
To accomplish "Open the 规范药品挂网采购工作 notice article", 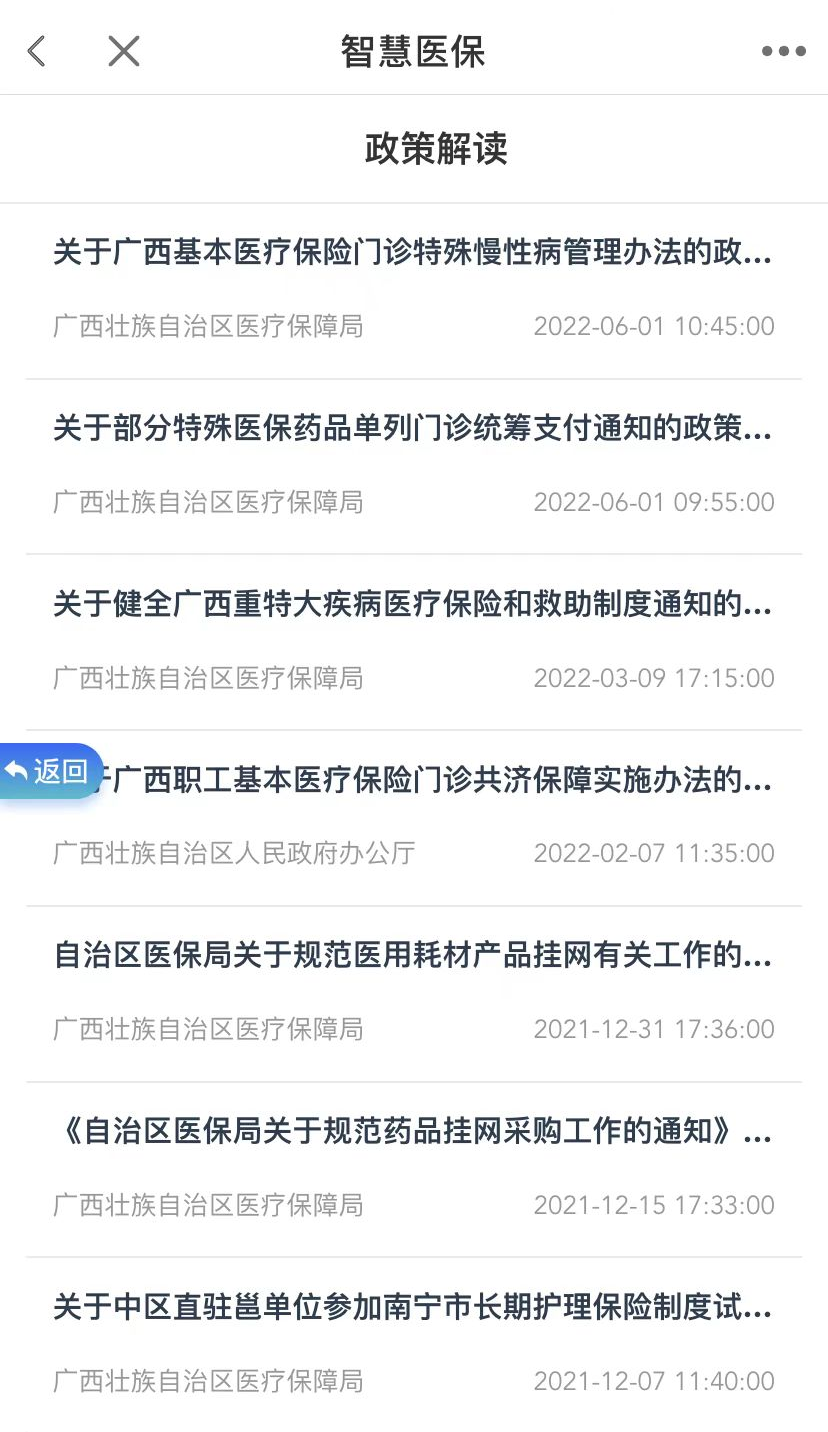I will click(x=413, y=1169).
